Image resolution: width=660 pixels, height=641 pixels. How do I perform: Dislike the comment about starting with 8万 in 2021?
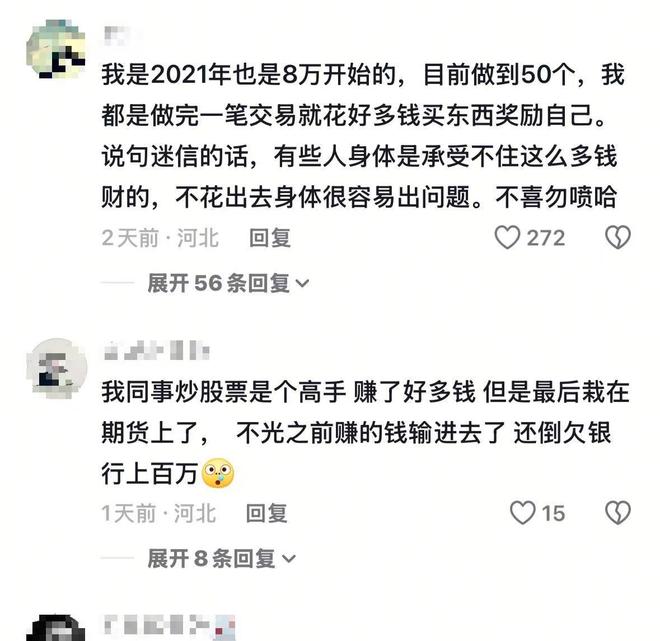(x=619, y=237)
